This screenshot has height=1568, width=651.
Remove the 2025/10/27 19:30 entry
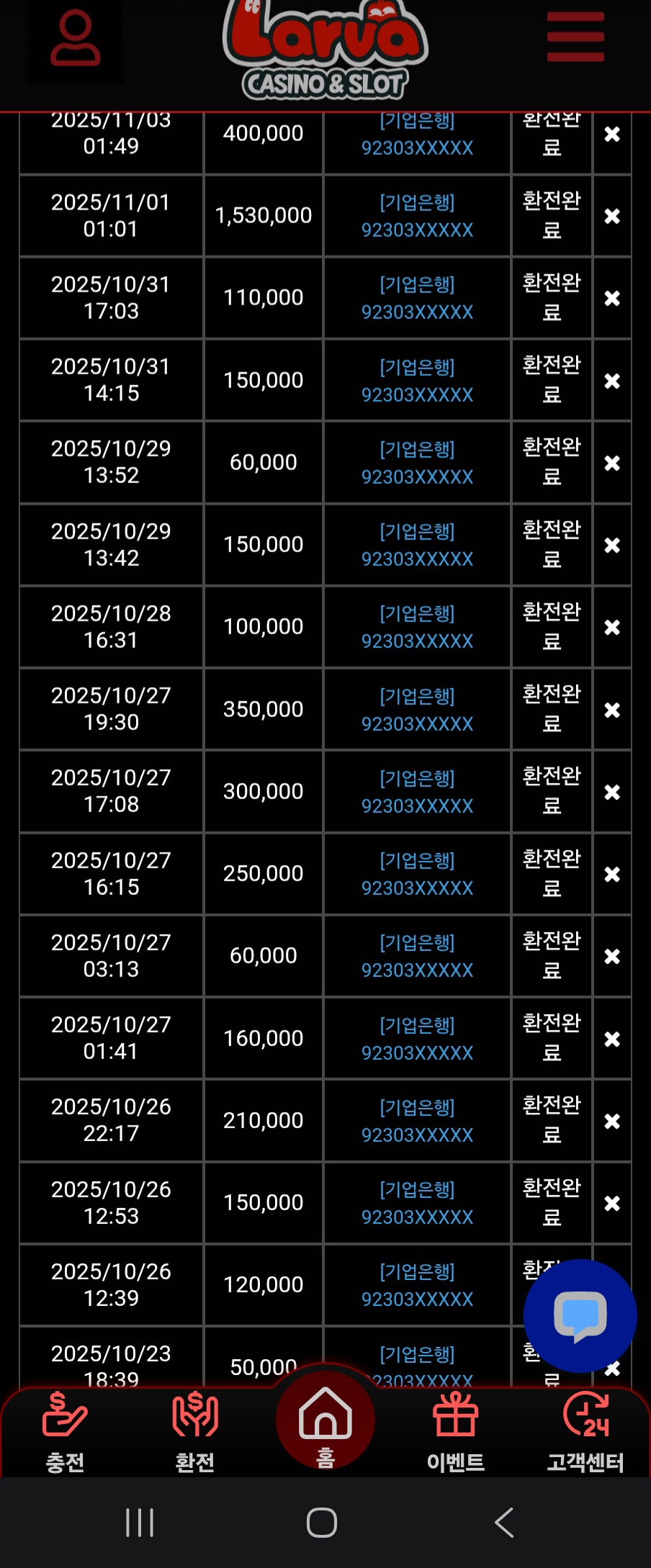pyautogui.click(x=612, y=710)
